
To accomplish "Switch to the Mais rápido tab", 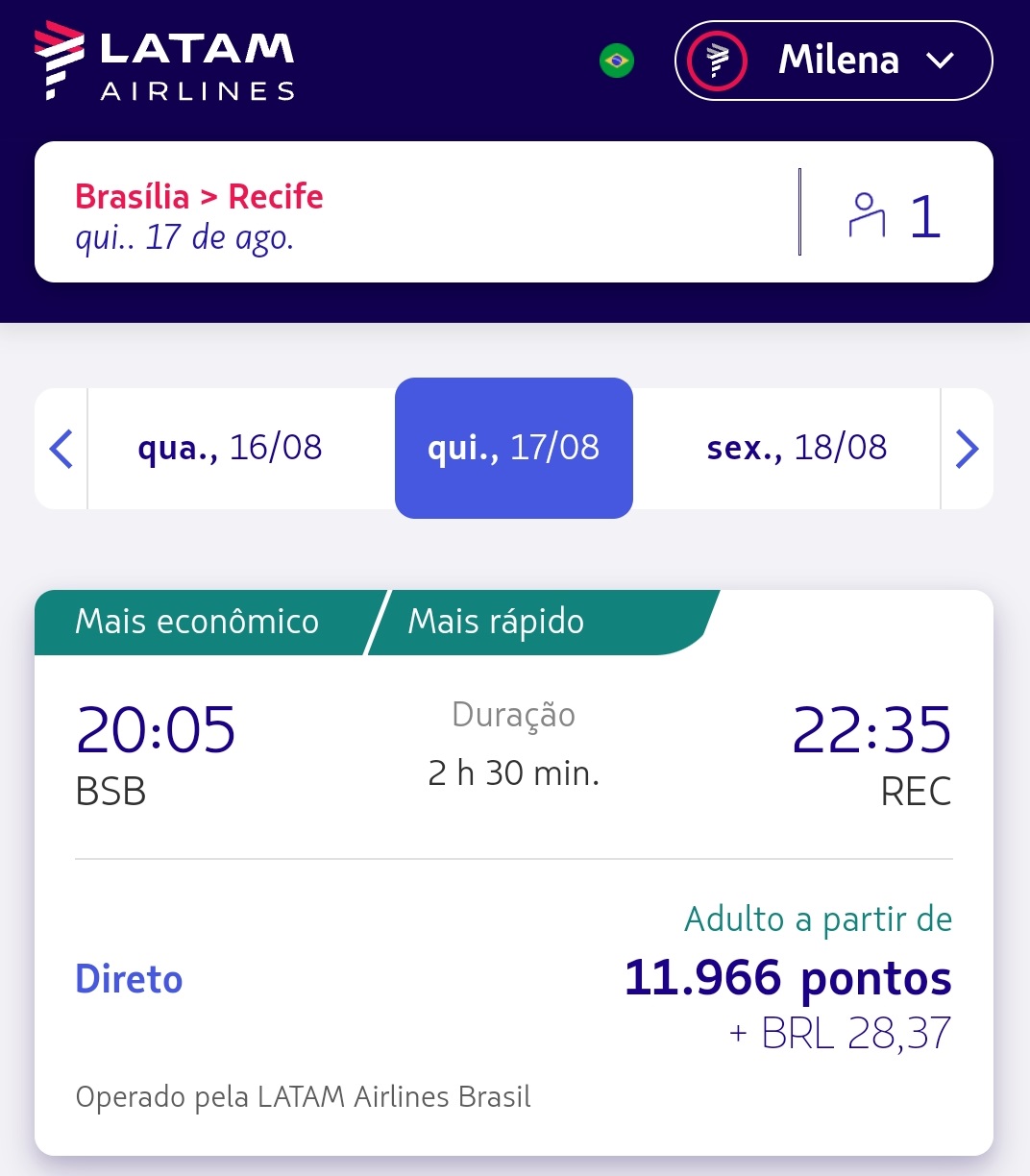I will point(496,622).
